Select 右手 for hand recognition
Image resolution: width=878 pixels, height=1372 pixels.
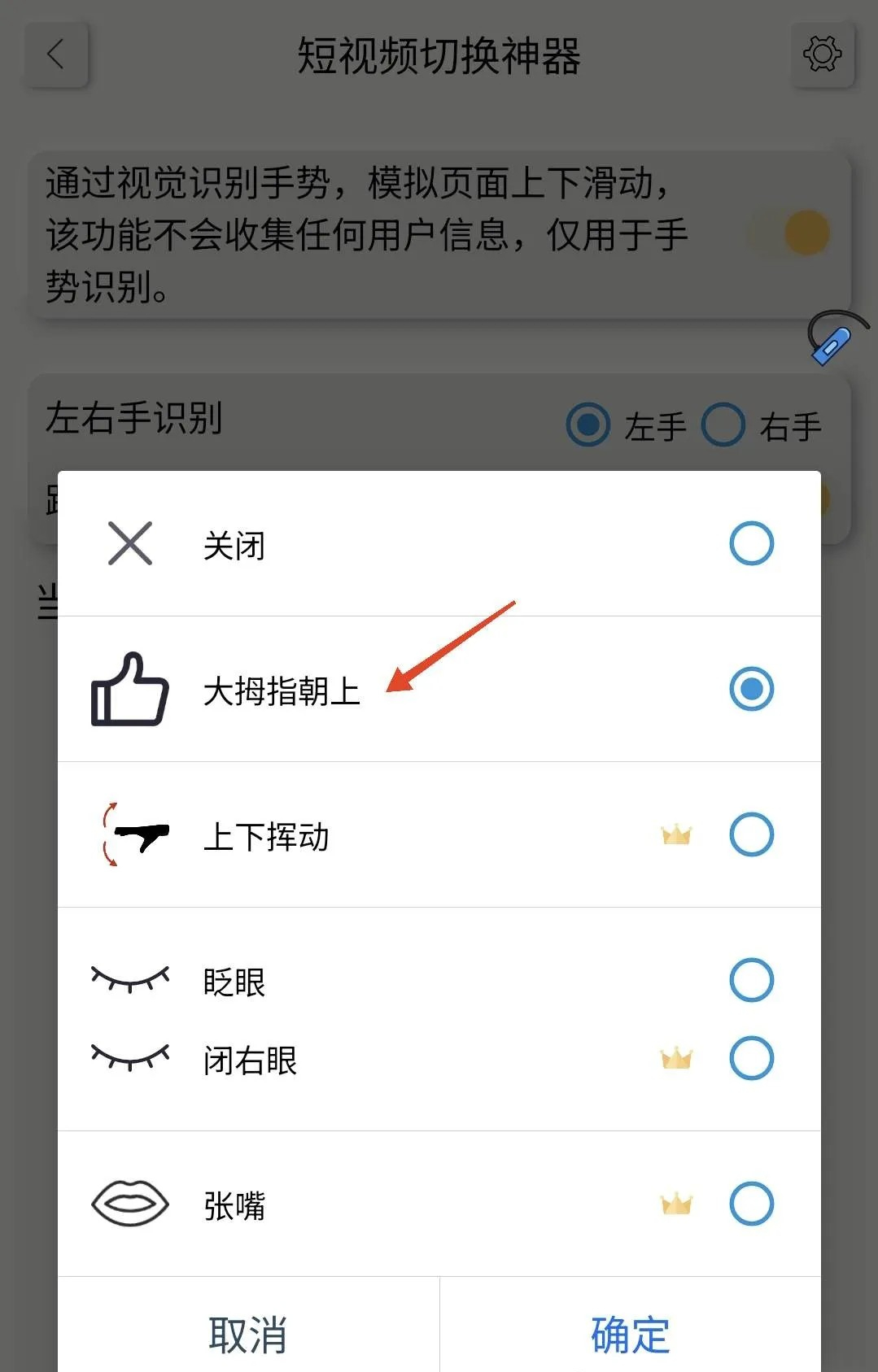[x=723, y=425]
